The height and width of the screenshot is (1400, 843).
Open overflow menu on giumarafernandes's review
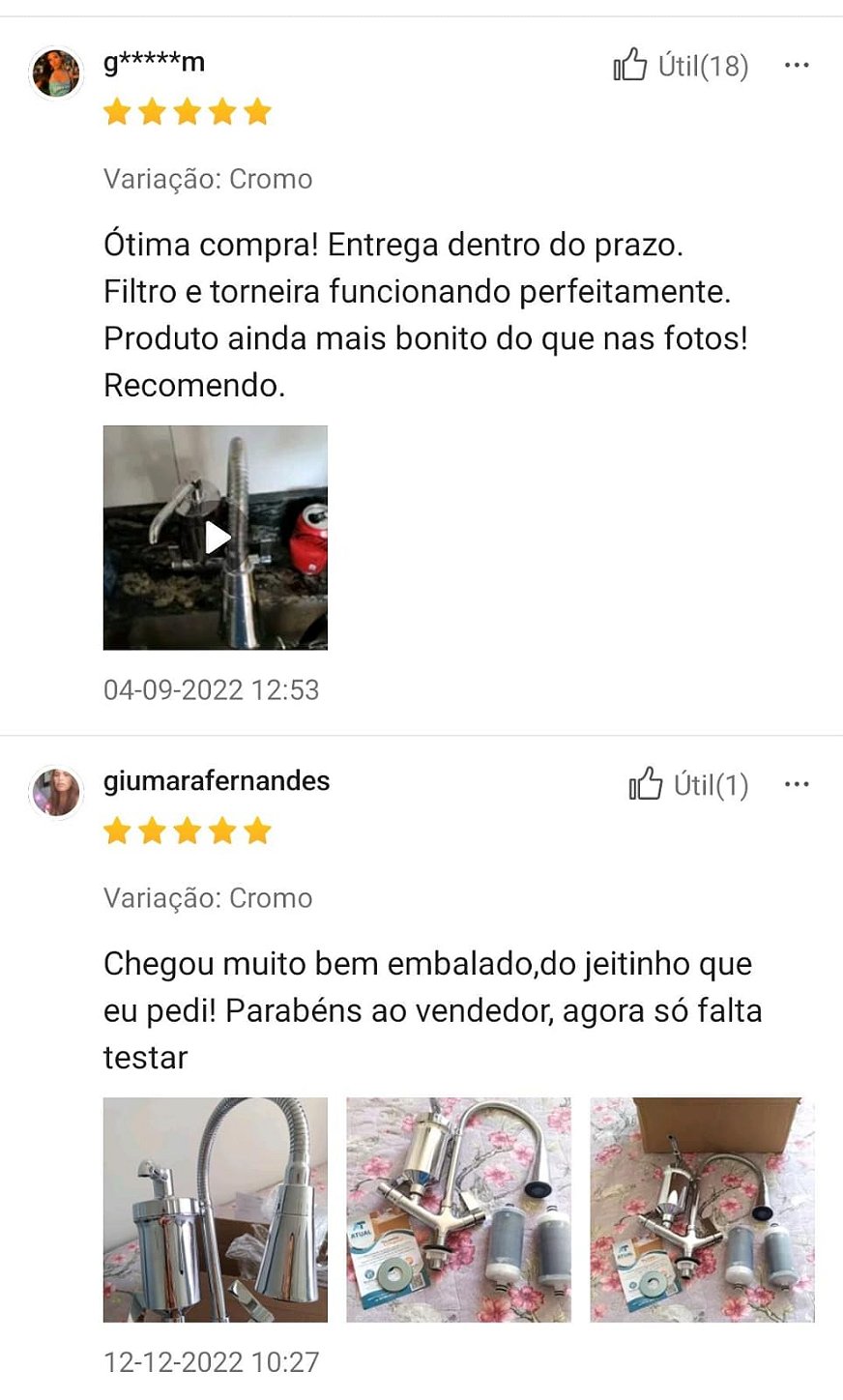[797, 784]
